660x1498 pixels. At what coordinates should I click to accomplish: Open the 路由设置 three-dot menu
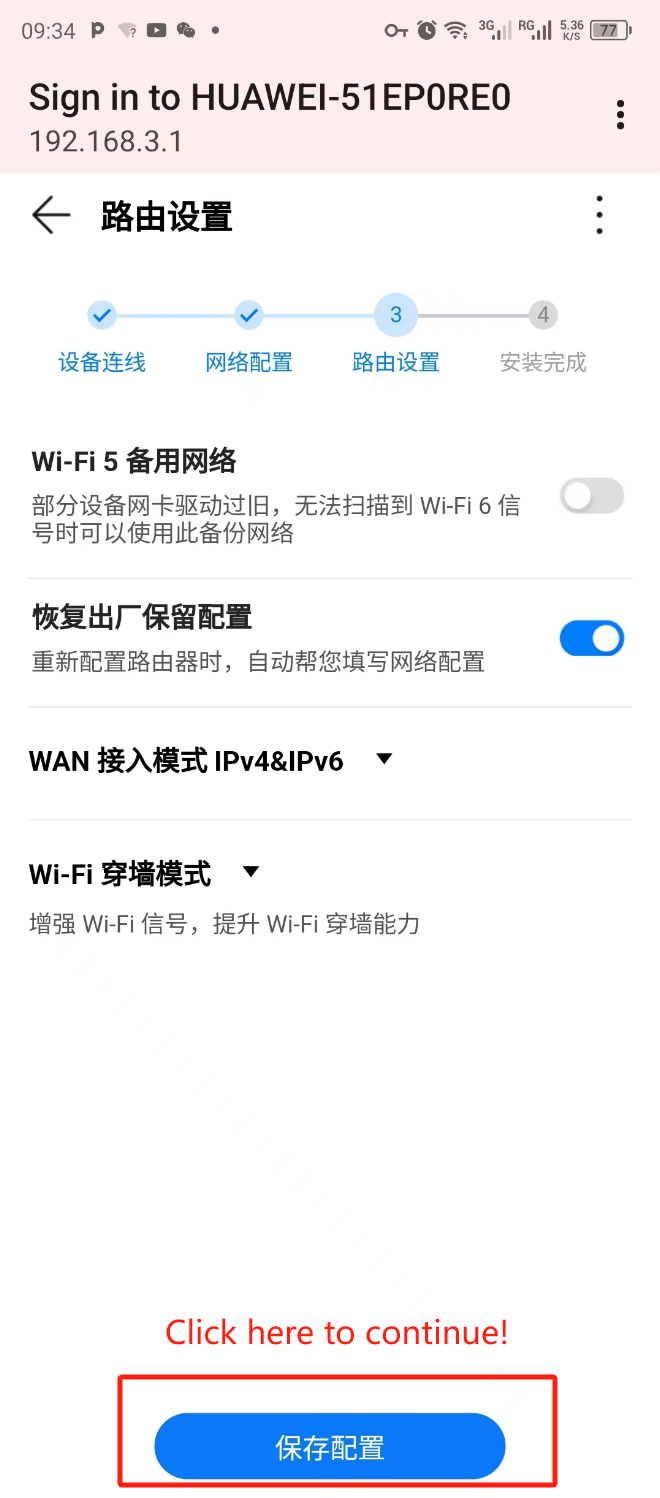click(599, 215)
